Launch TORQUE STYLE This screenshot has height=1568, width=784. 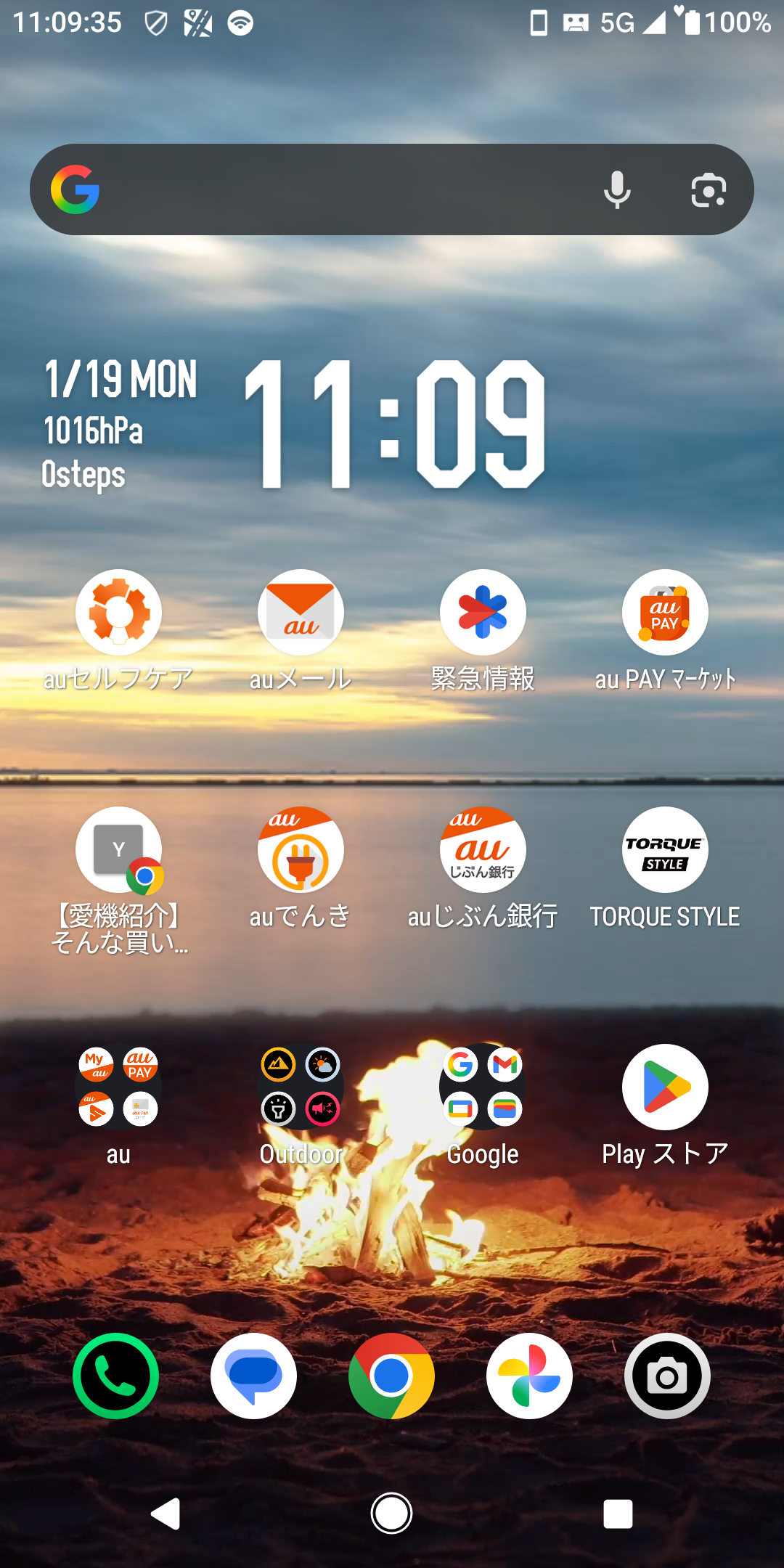point(665,851)
